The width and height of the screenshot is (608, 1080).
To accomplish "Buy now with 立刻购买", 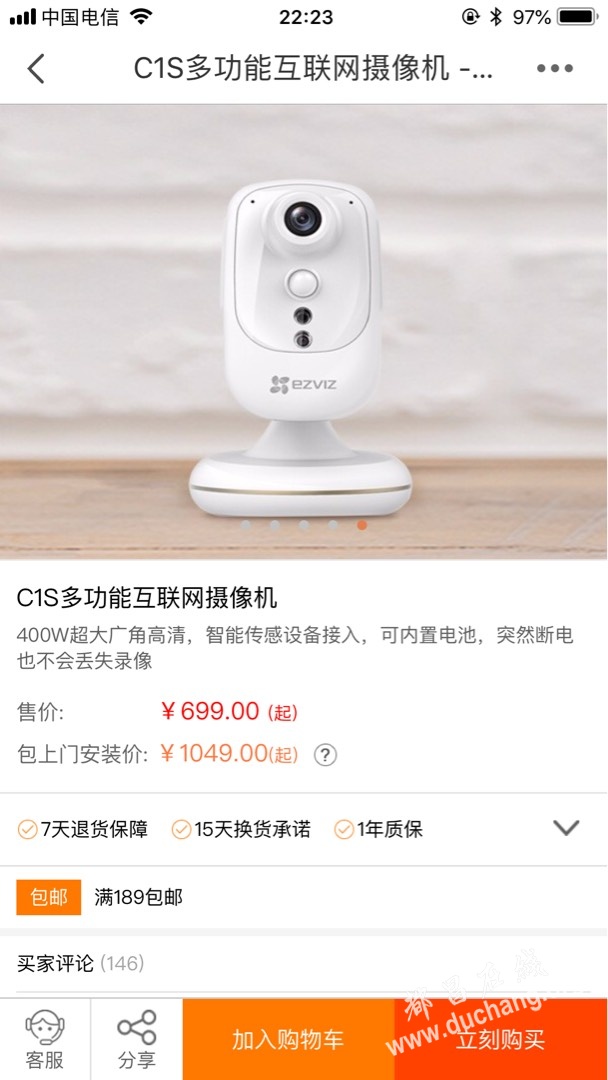I will click(500, 1039).
